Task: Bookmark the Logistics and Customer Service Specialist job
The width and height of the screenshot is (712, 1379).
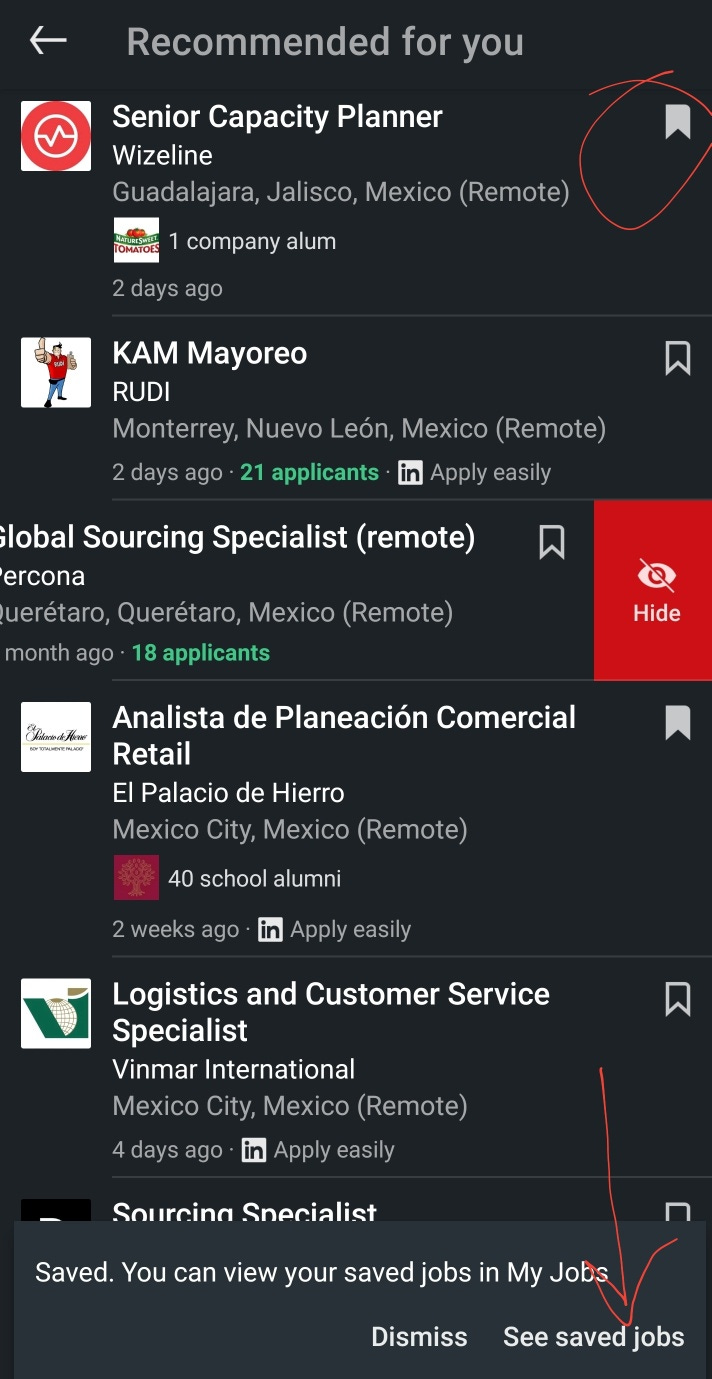Action: pos(678,998)
